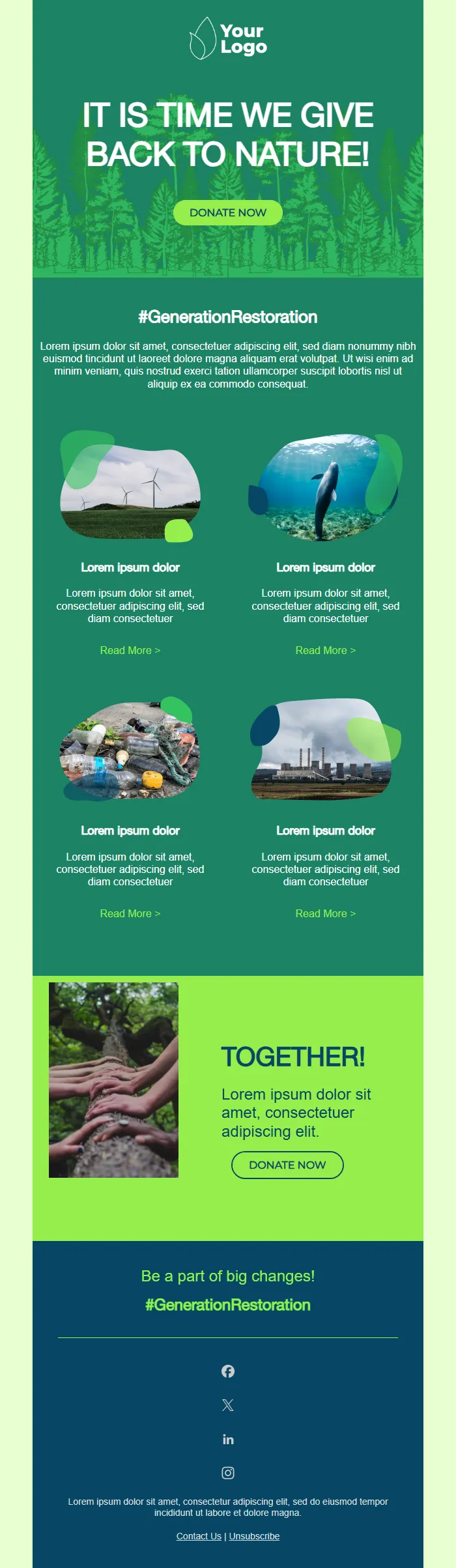
Task: Open the X profile
Action: coord(228,1405)
